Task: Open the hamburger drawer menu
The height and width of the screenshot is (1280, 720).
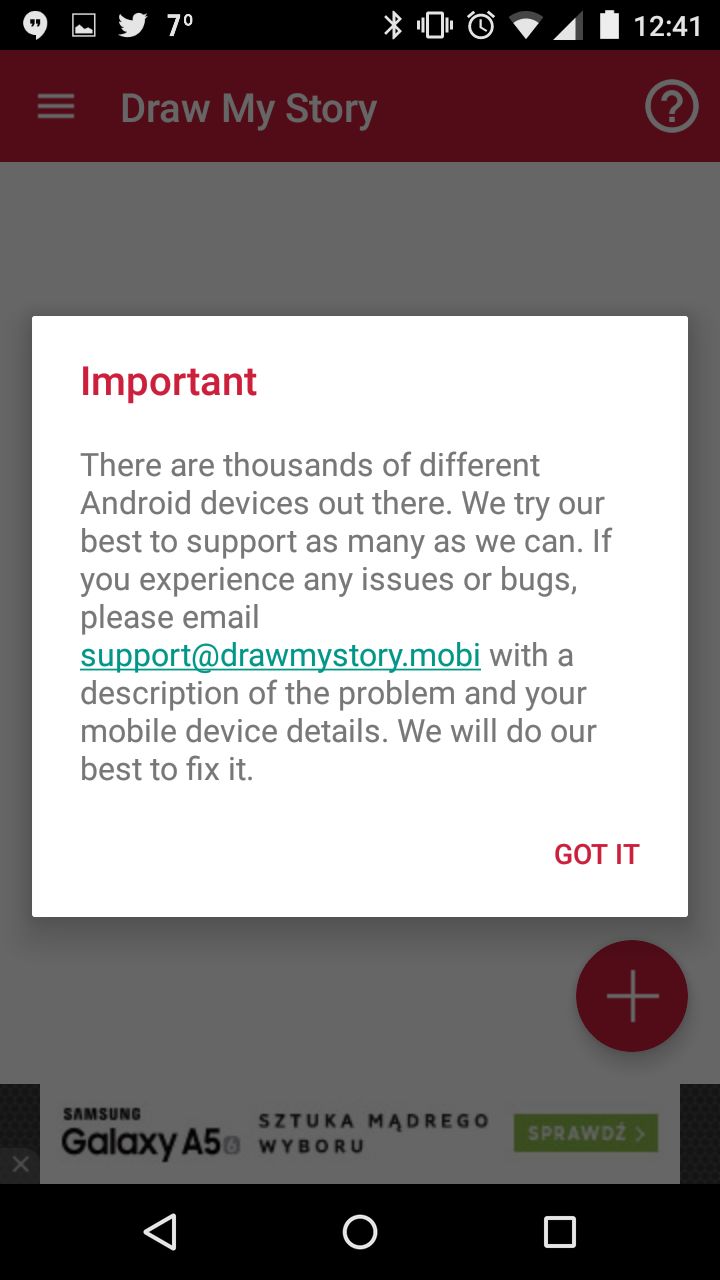Action: [x=56, y=106]
